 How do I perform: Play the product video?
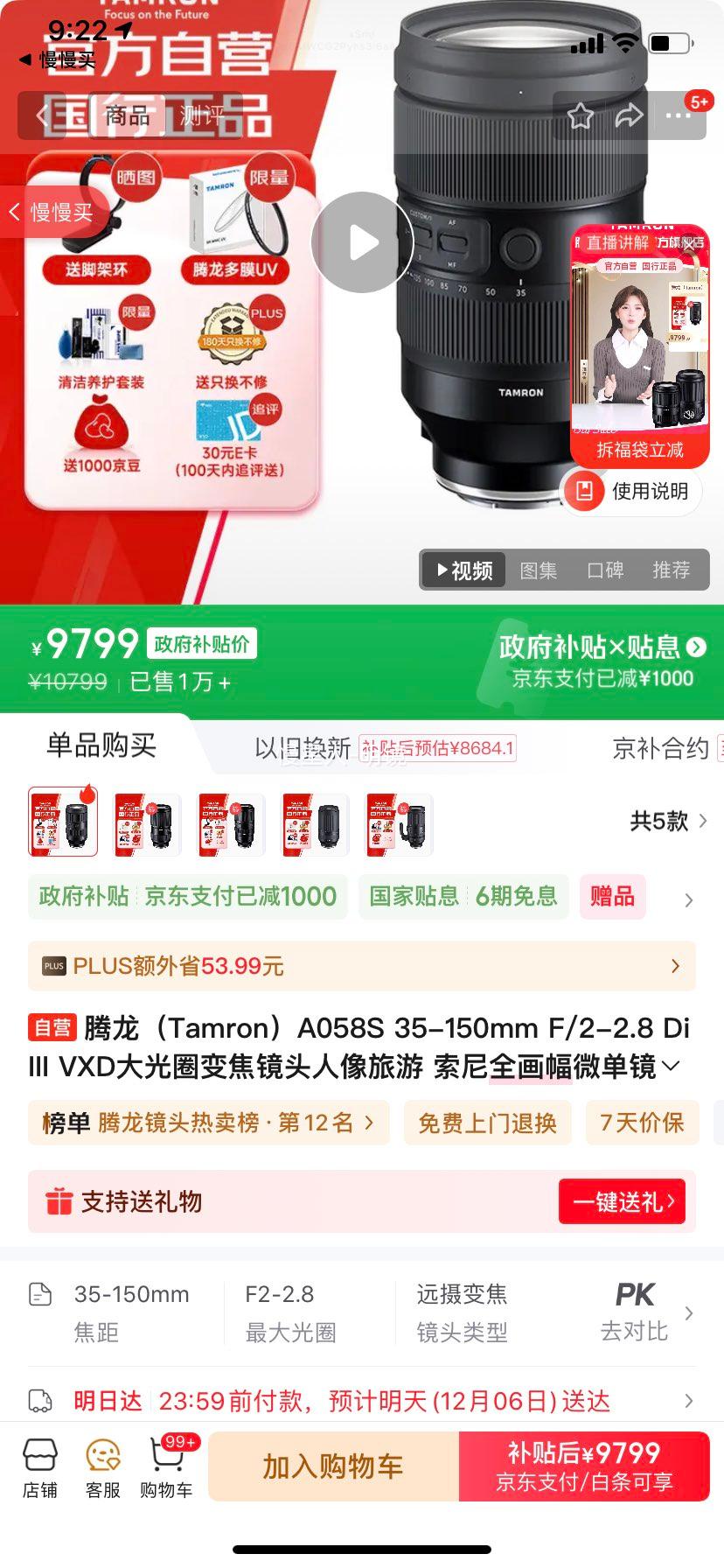click(362, 242)
